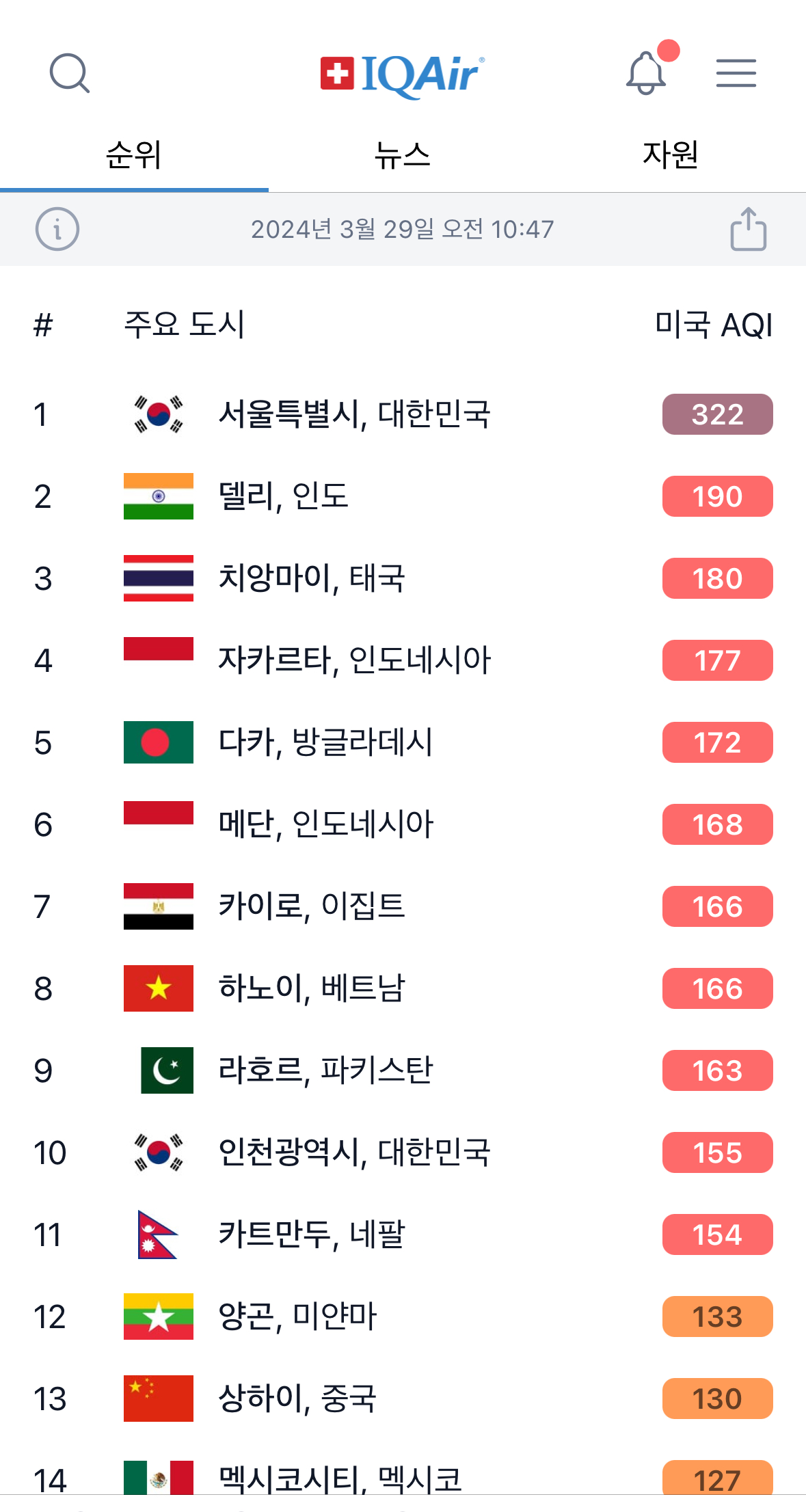Open the search magnifier icon
Screen dimensions: 806x1512
(69, 73)
